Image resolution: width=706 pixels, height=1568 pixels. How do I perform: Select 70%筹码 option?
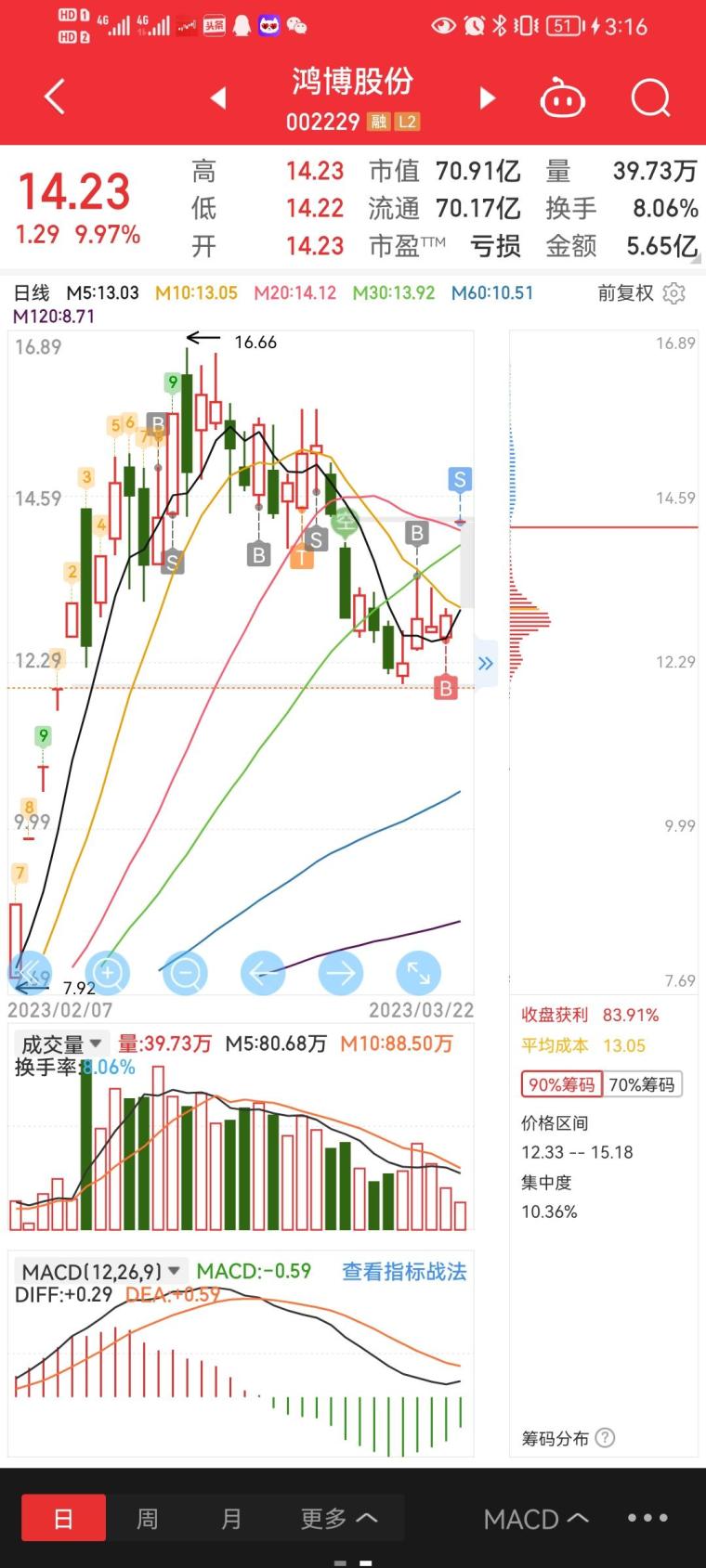[642, 1084]
